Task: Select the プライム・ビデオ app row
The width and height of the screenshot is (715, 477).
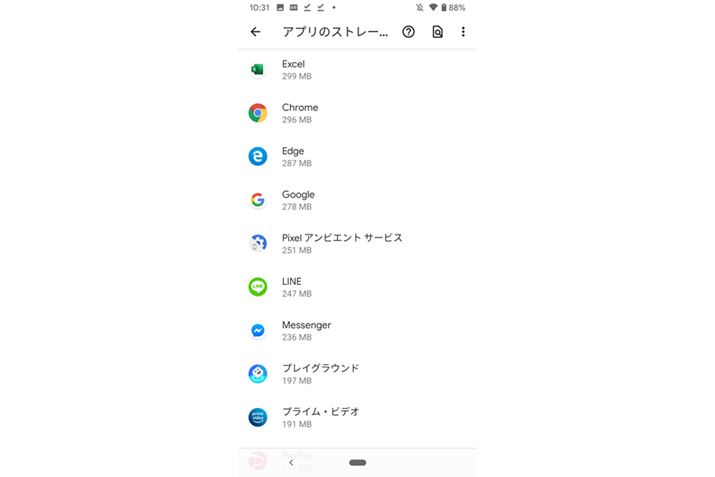Action: (x=357, y=417)
